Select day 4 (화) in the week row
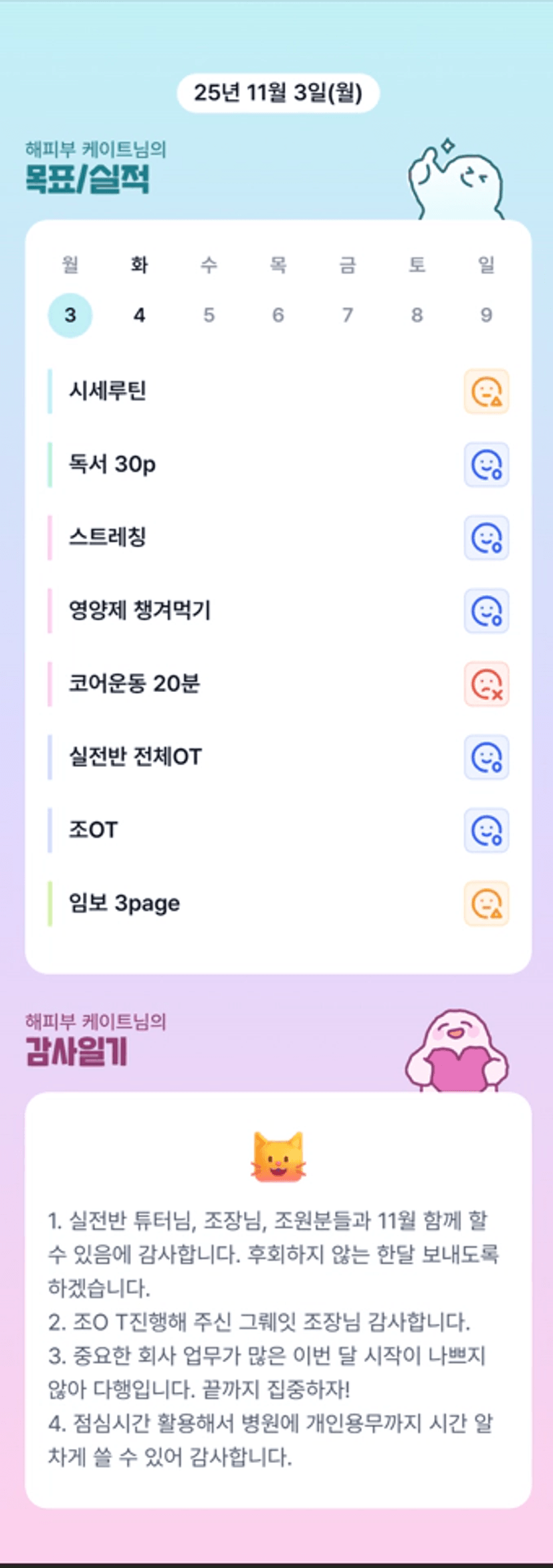 pyautogui.click(x=139, y=315)
